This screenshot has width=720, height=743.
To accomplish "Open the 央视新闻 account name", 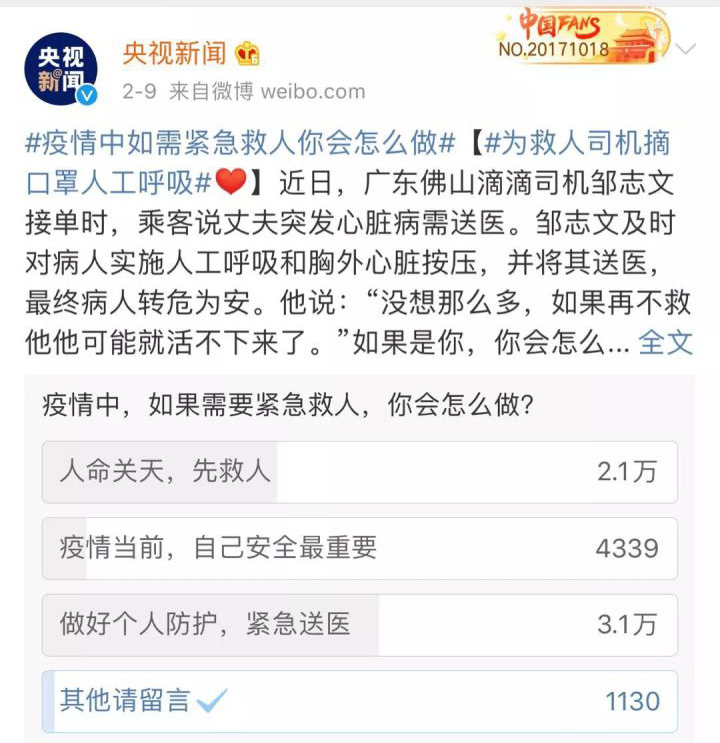I will click(x=175, y=51).
